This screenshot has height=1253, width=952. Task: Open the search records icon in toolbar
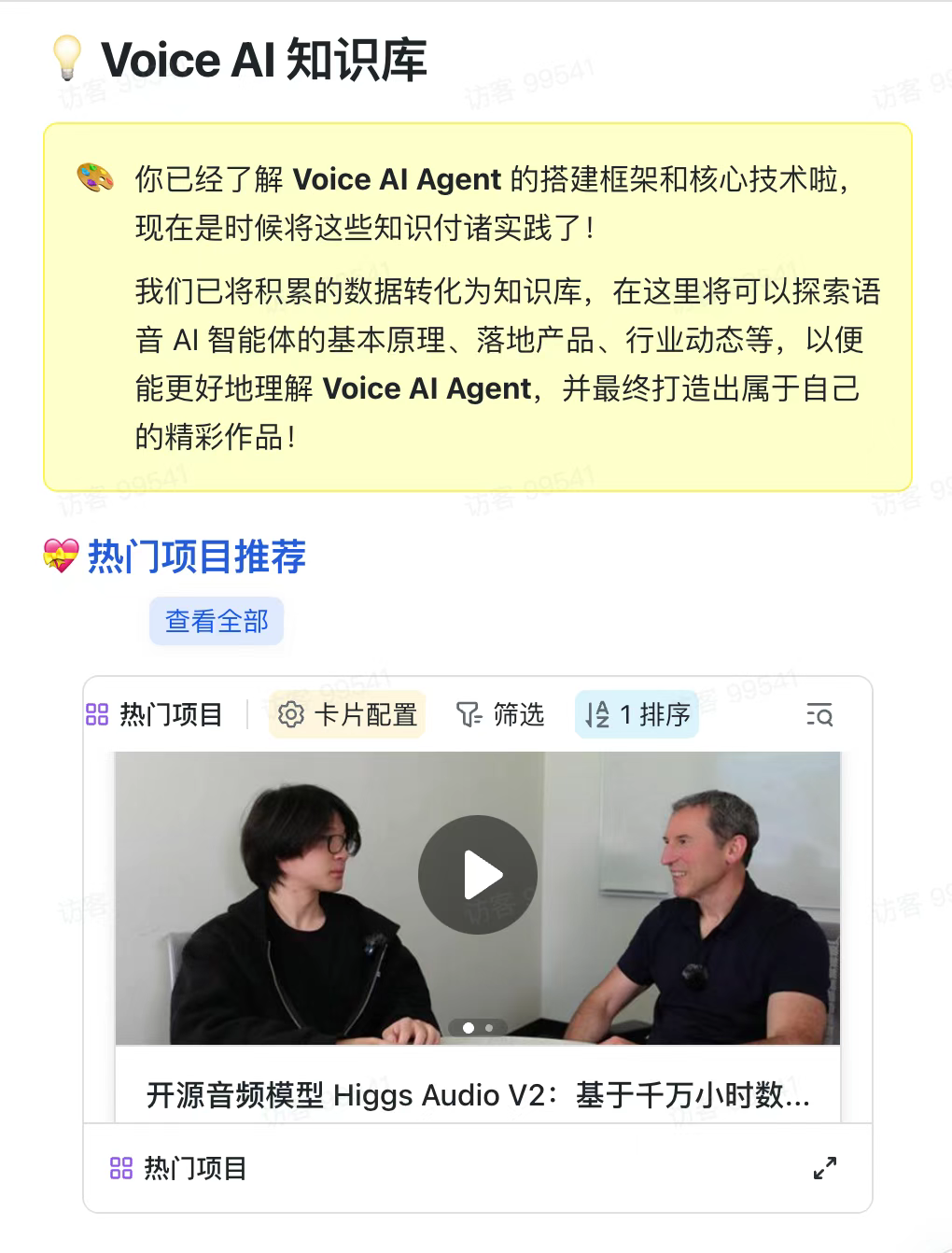point(819,715)
